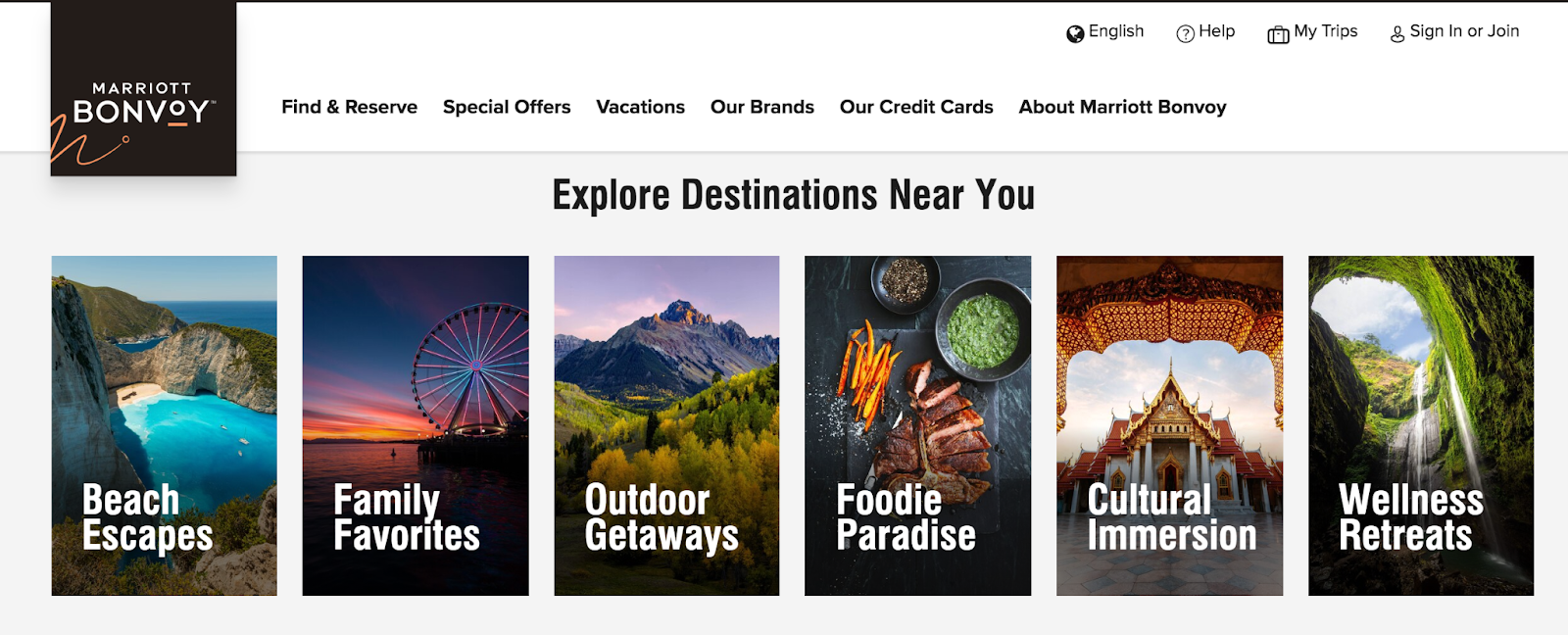Image resolution: width=1568 pixels, height=635 pixels.
Task: Tap Sign In or Join
Action: click(1454, 31)
